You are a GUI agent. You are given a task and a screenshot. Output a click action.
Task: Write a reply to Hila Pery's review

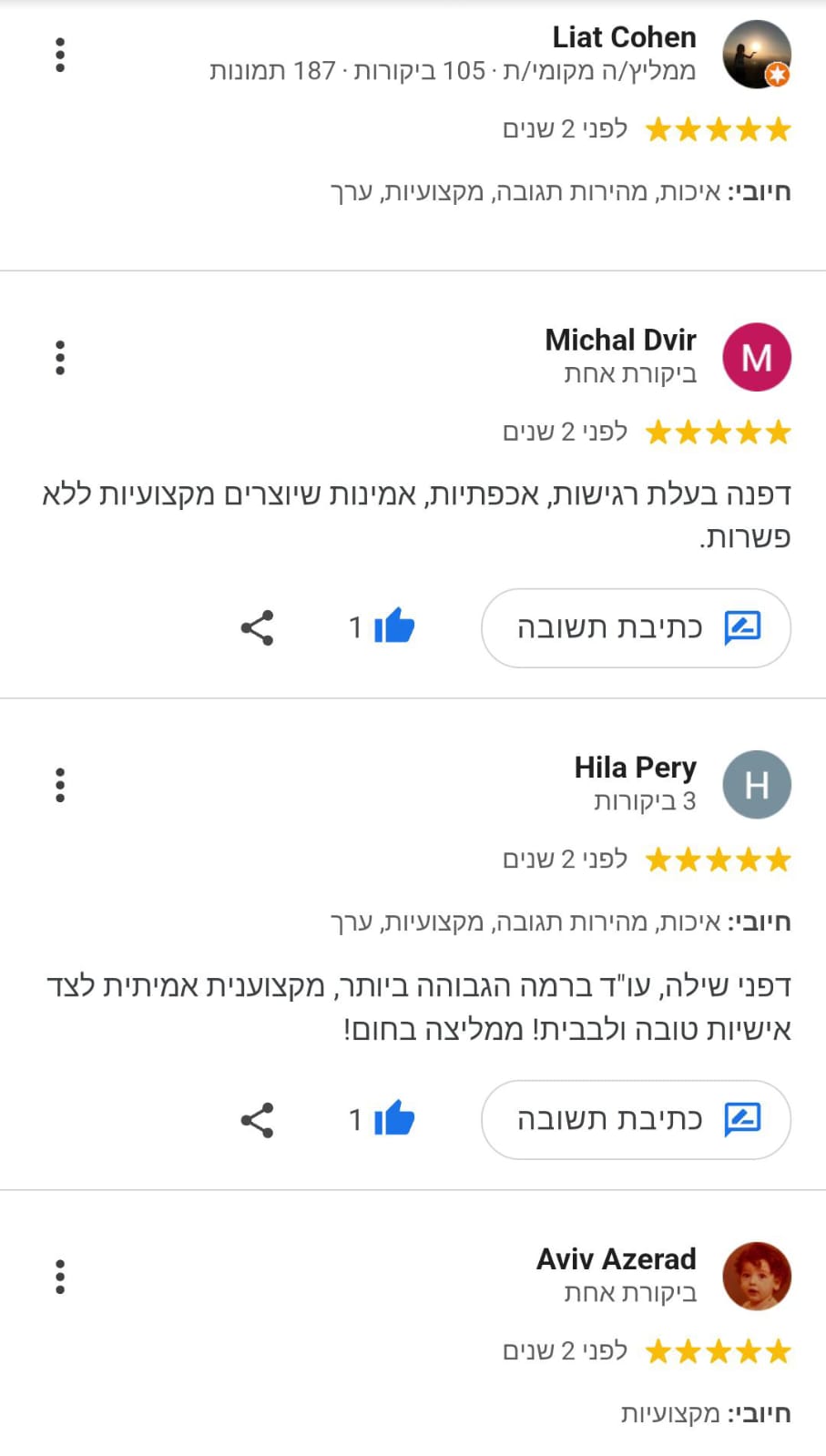tap(636, 1119)
